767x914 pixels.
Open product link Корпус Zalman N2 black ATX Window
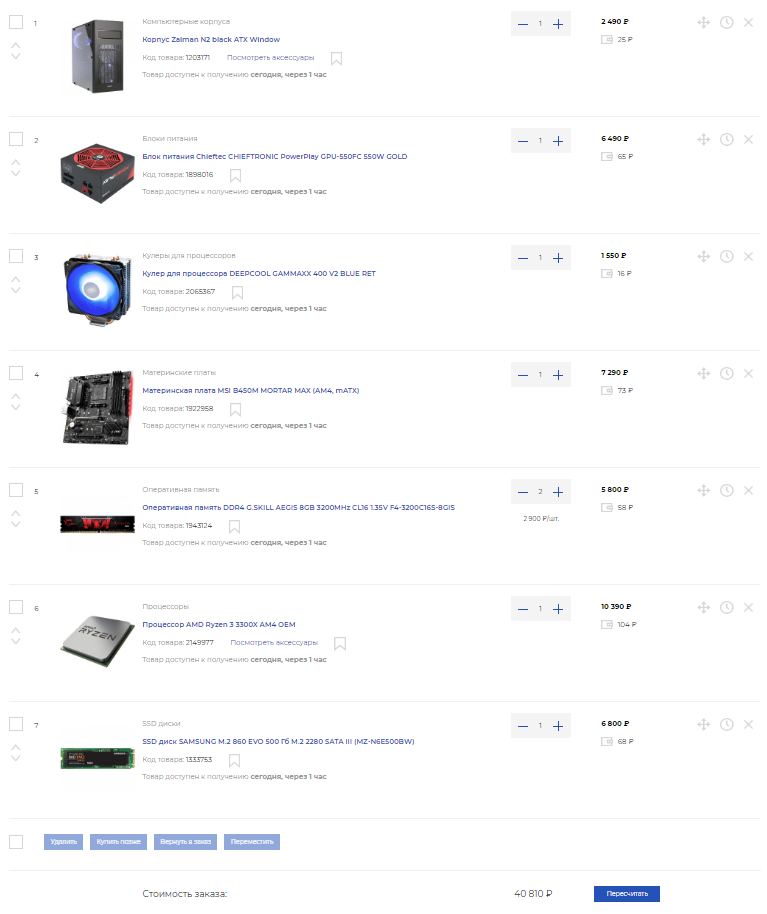[211, 39]
